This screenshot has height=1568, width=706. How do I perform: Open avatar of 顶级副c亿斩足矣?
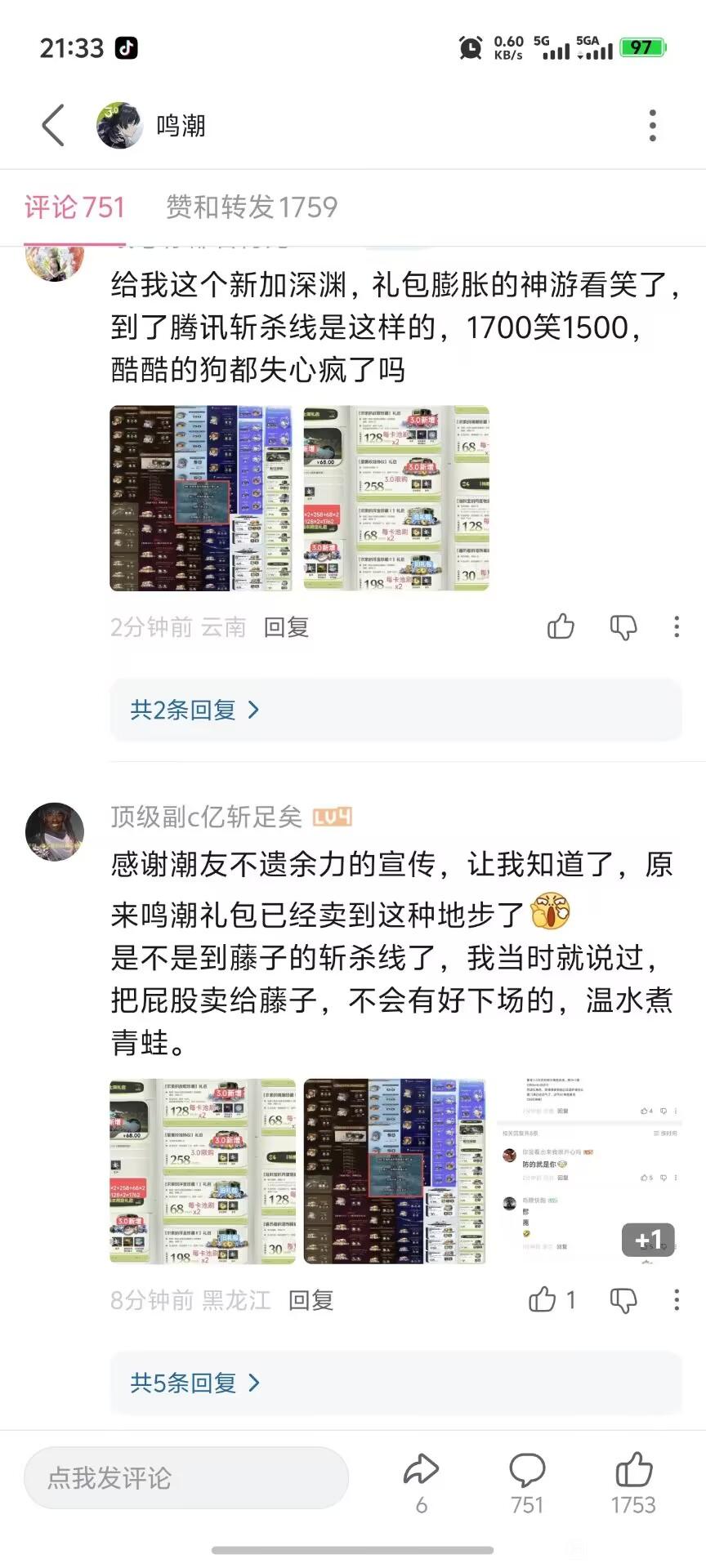(x=55, y=831)
